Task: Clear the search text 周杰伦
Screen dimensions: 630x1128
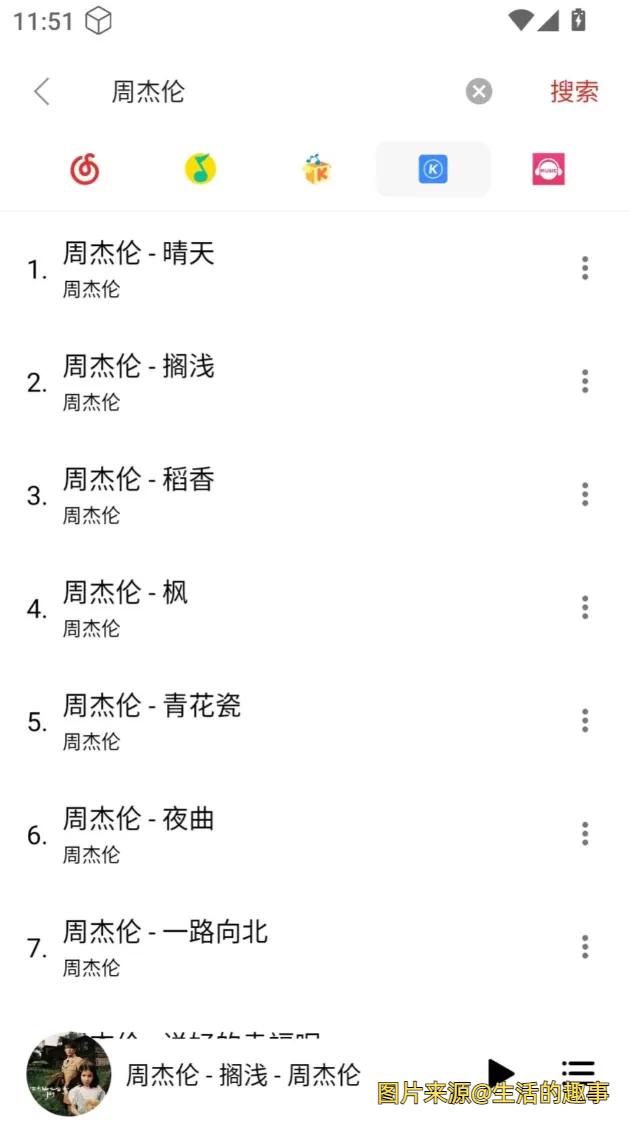Action: (479, 92)
